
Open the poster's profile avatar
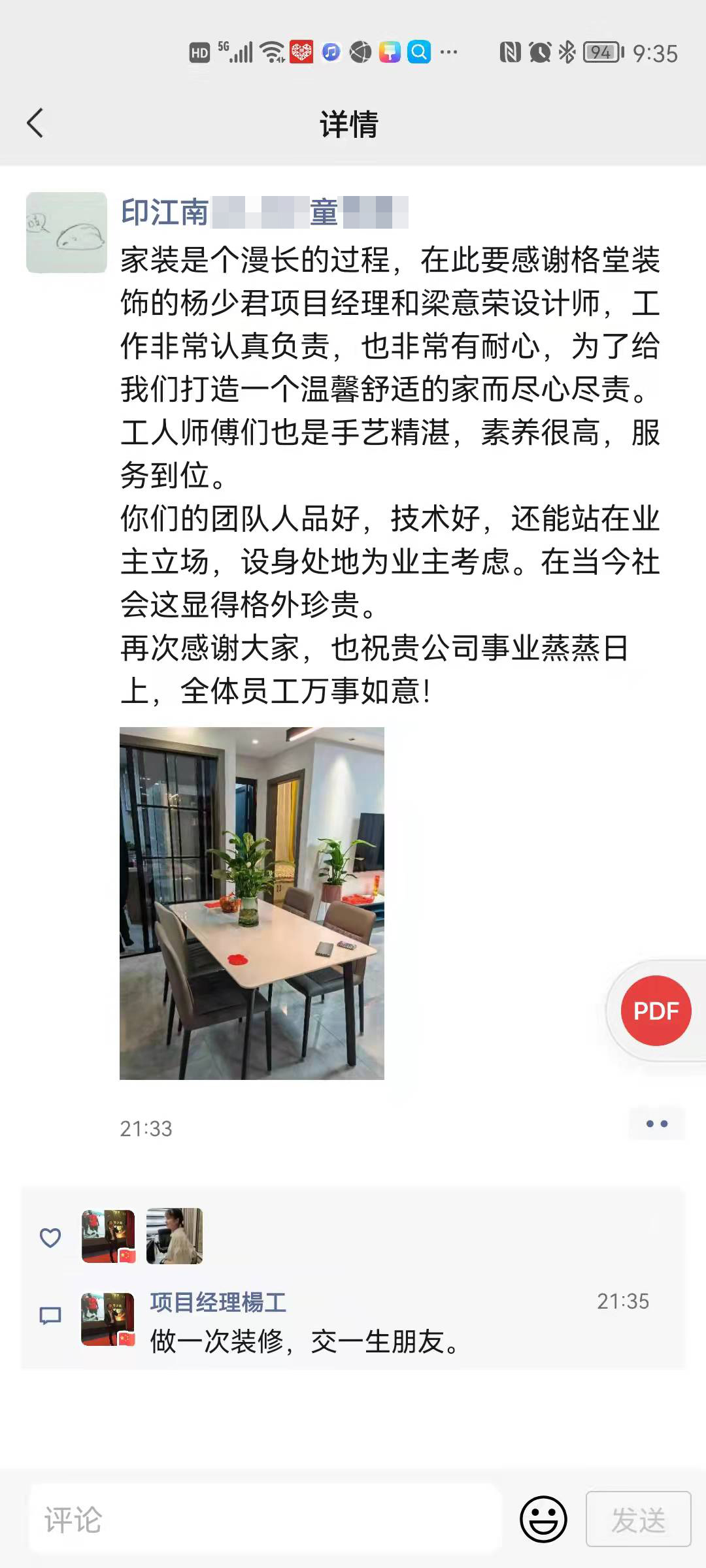coord(67,233)
